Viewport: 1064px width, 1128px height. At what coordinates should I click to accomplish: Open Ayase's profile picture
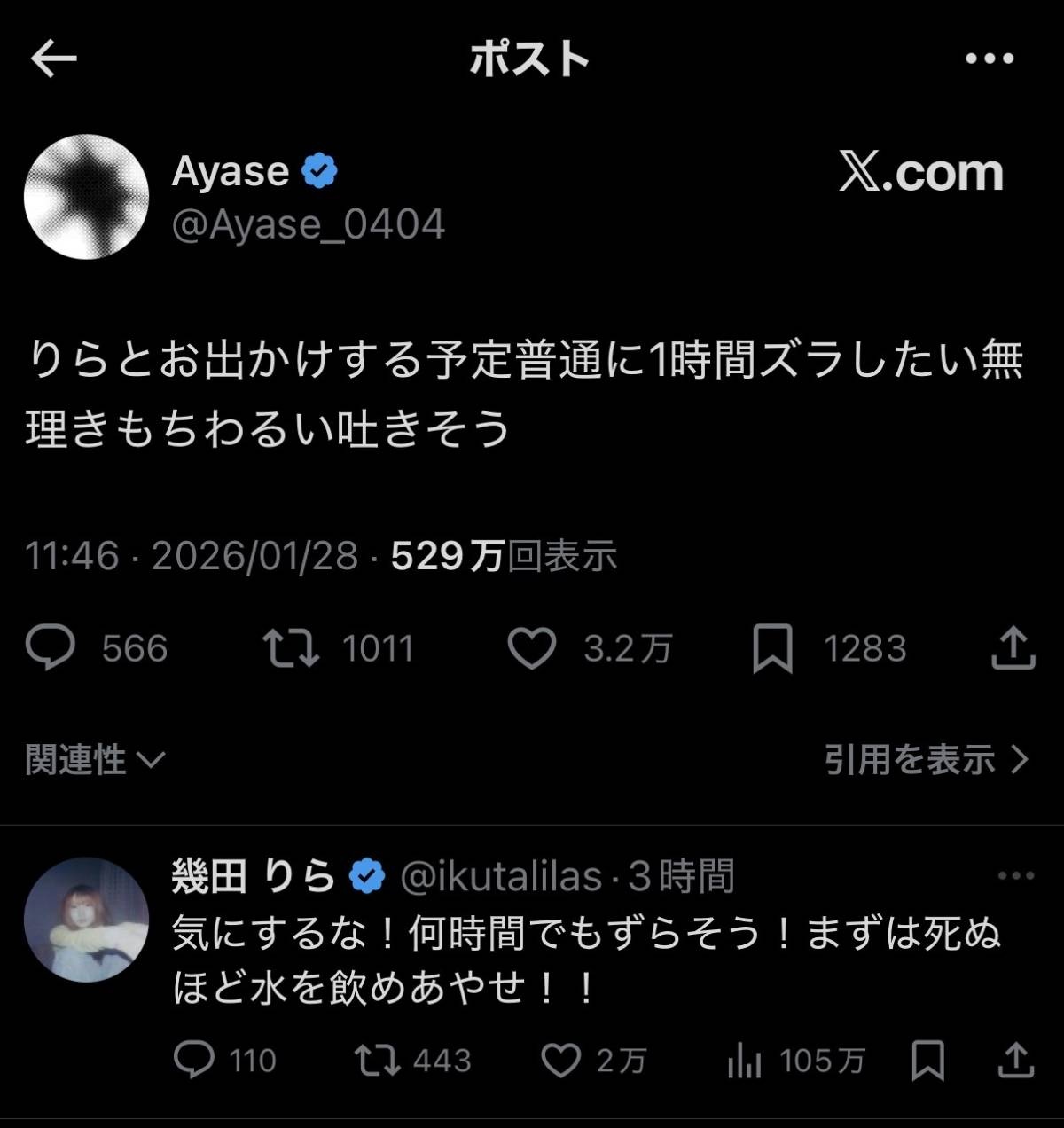[86, 197]
